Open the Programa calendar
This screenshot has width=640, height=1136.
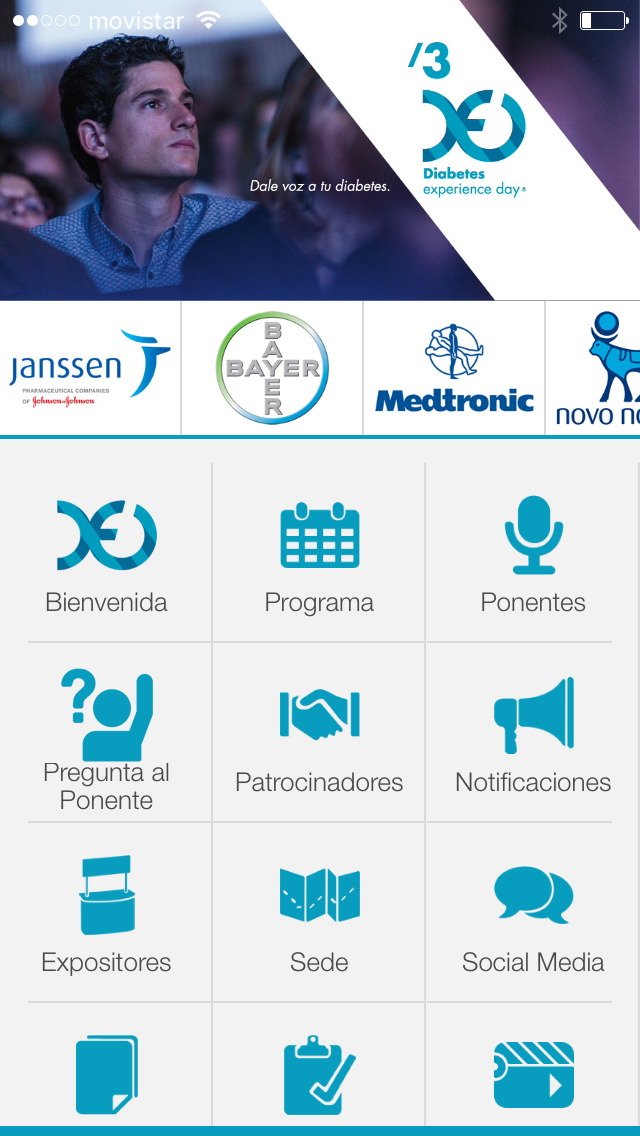point(319,553)
